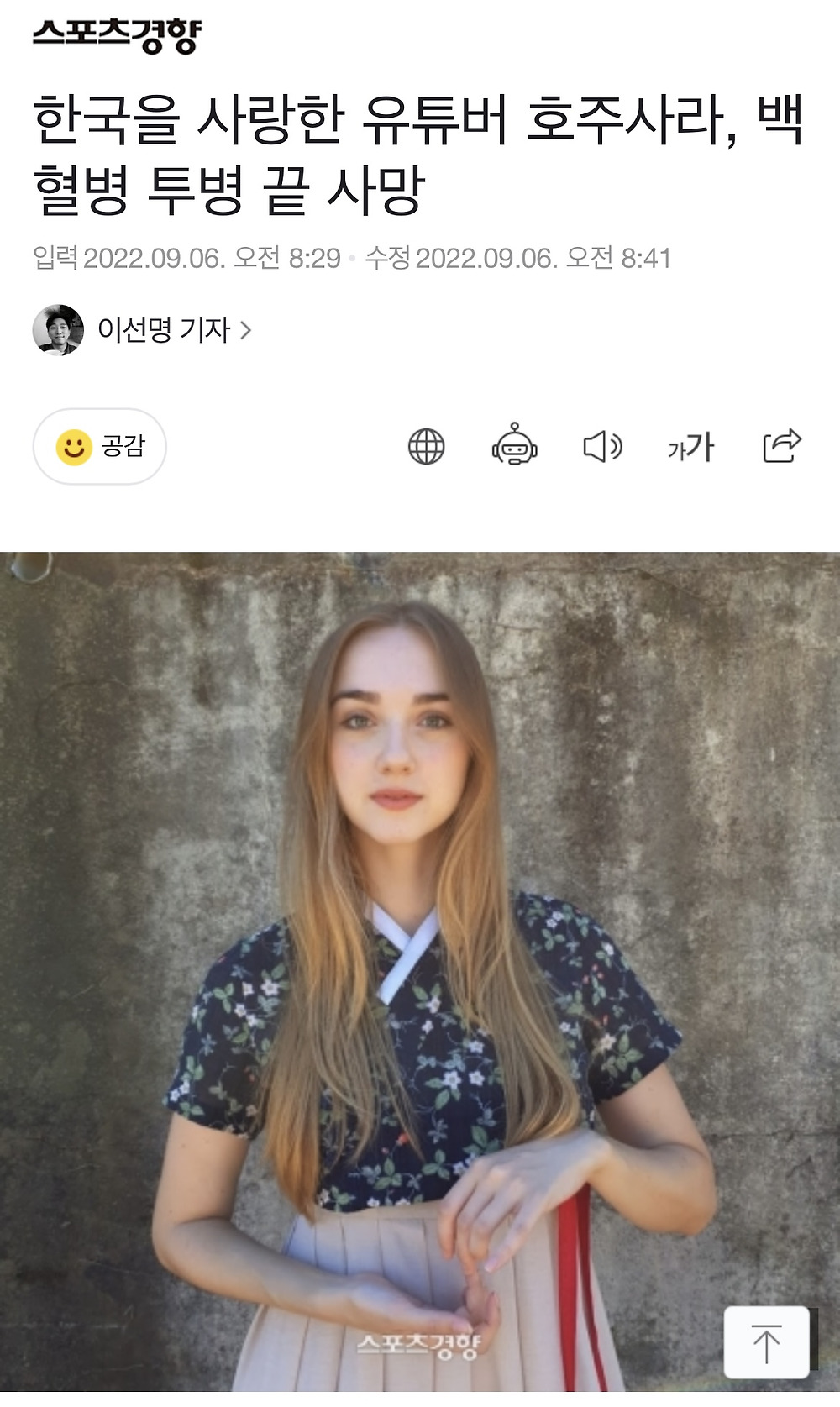Share this article

point(781,445)
